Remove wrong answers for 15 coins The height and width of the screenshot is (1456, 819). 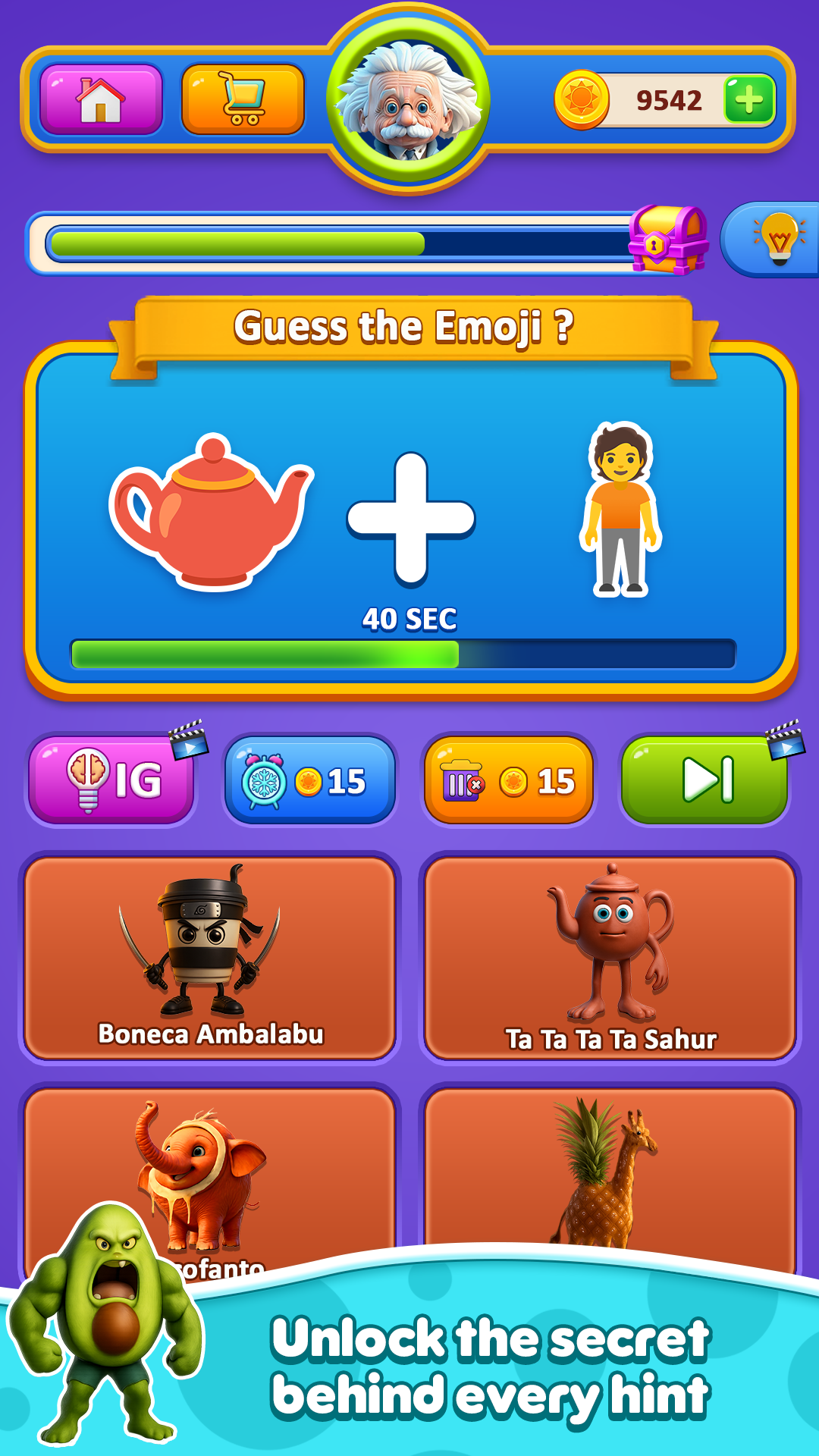[x=508, y=780]
